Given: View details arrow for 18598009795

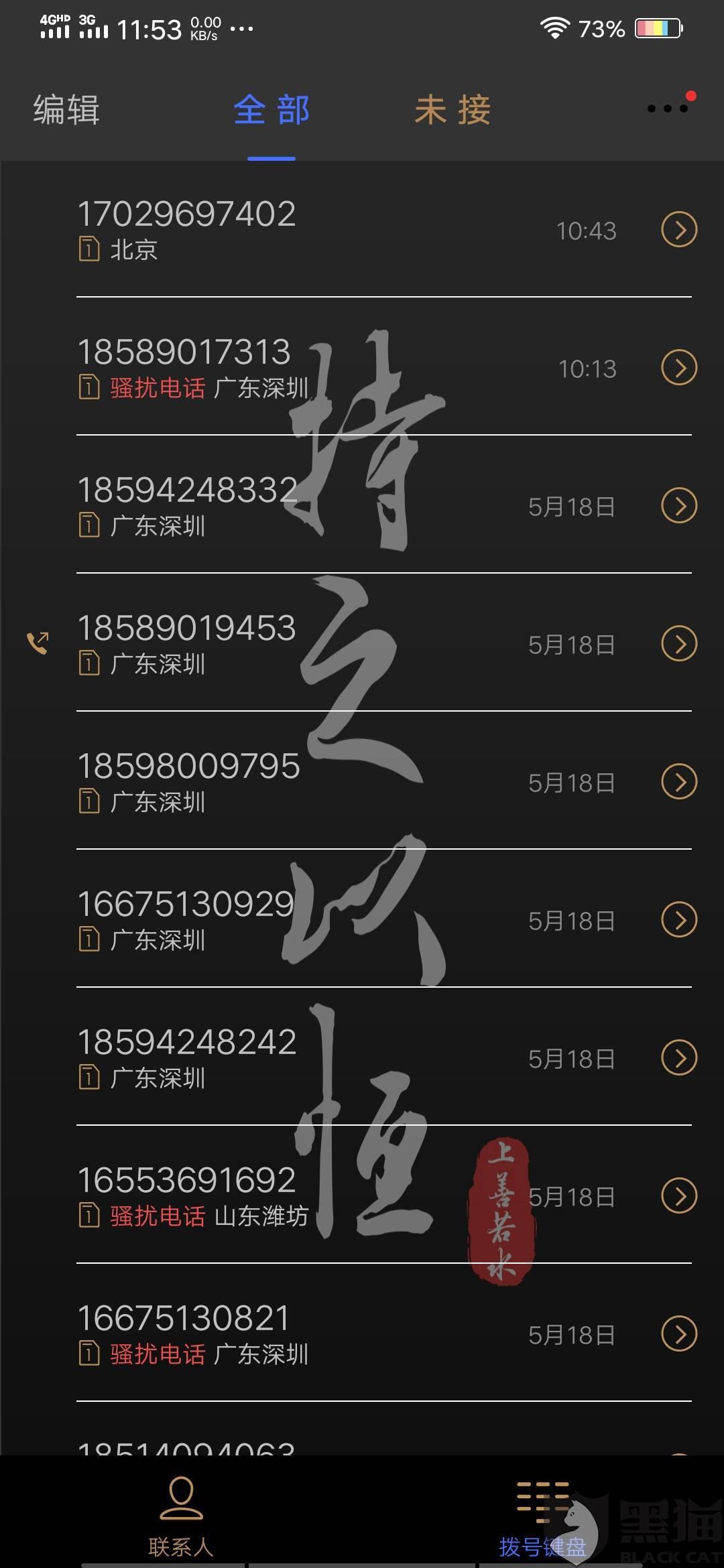Looking at the screenshot, I should (x=679, y=782).
